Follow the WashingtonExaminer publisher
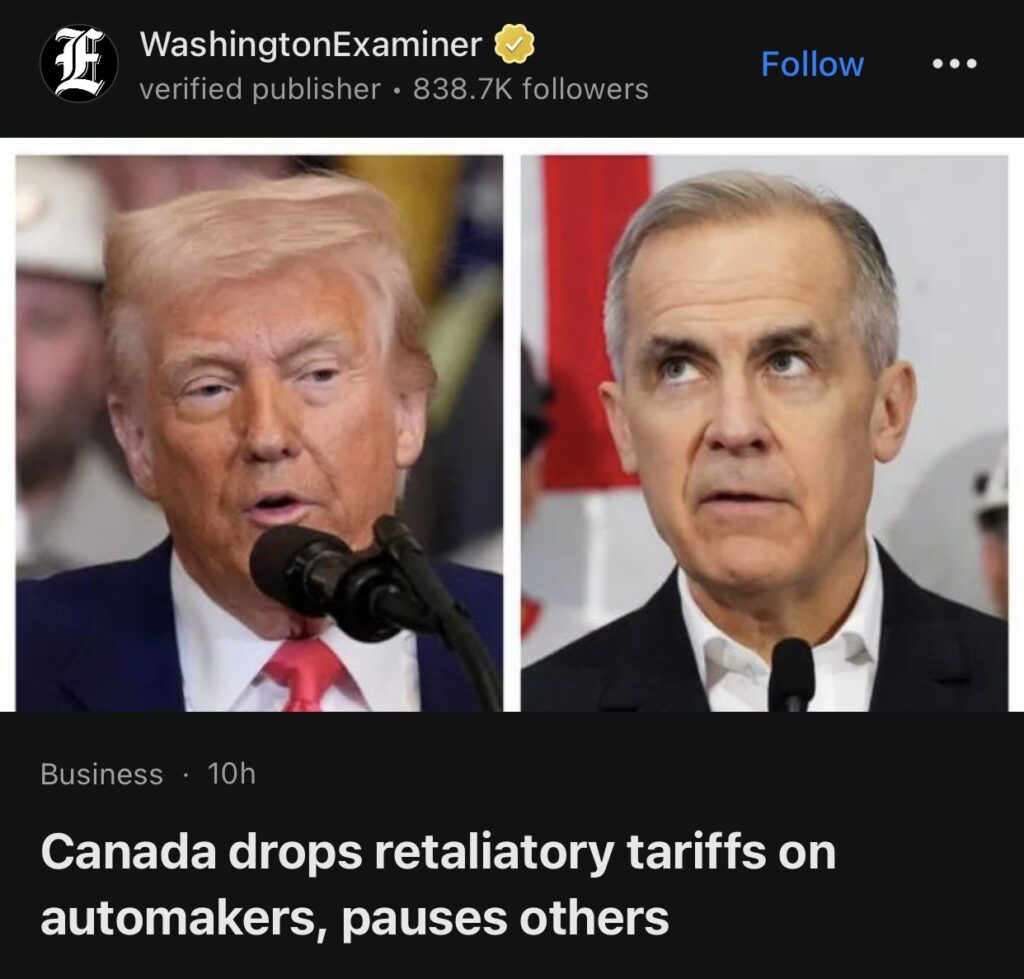Screen dimensions: 1024x979 pos(812,64)
